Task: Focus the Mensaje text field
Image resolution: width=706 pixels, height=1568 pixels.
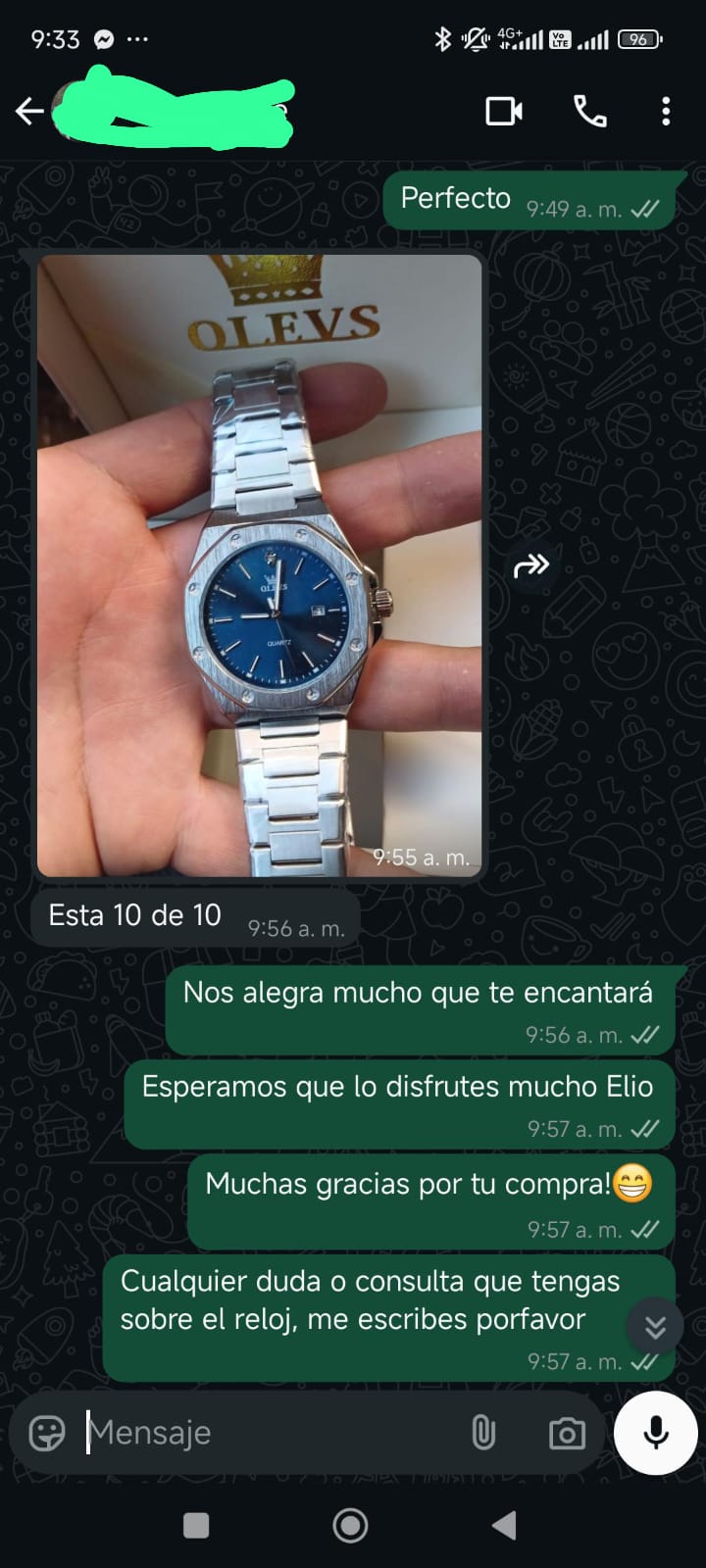Action: (x=265, y=1433)
